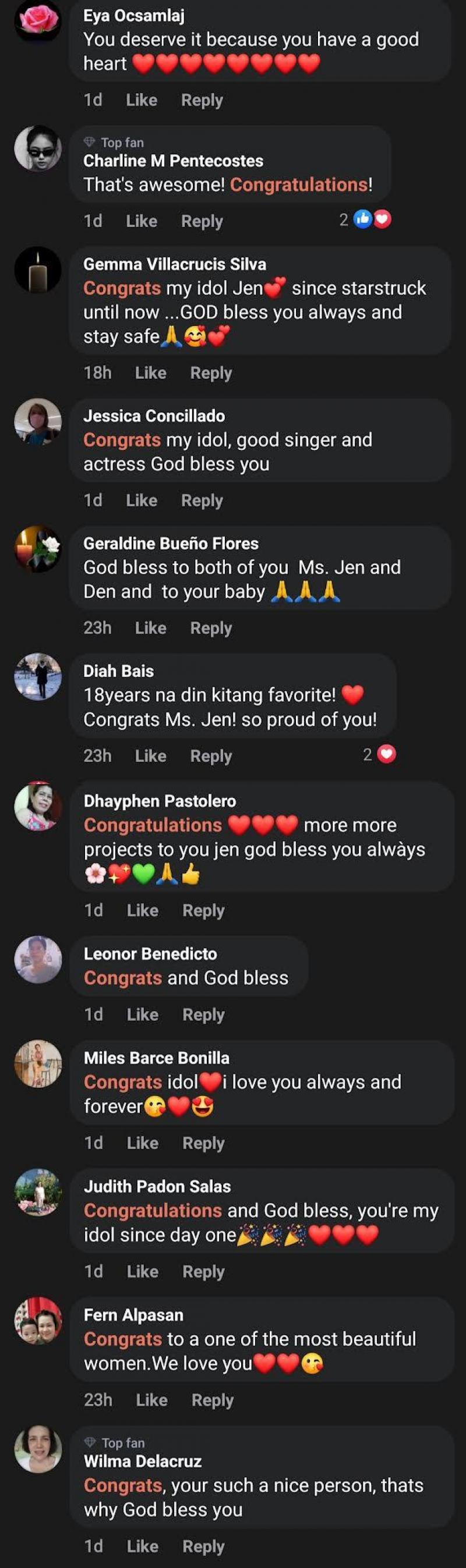Viewport: 466px width, 1568px height.
Task: Like Judith Padon Salas' comment
Action: tap(143, 1272)
